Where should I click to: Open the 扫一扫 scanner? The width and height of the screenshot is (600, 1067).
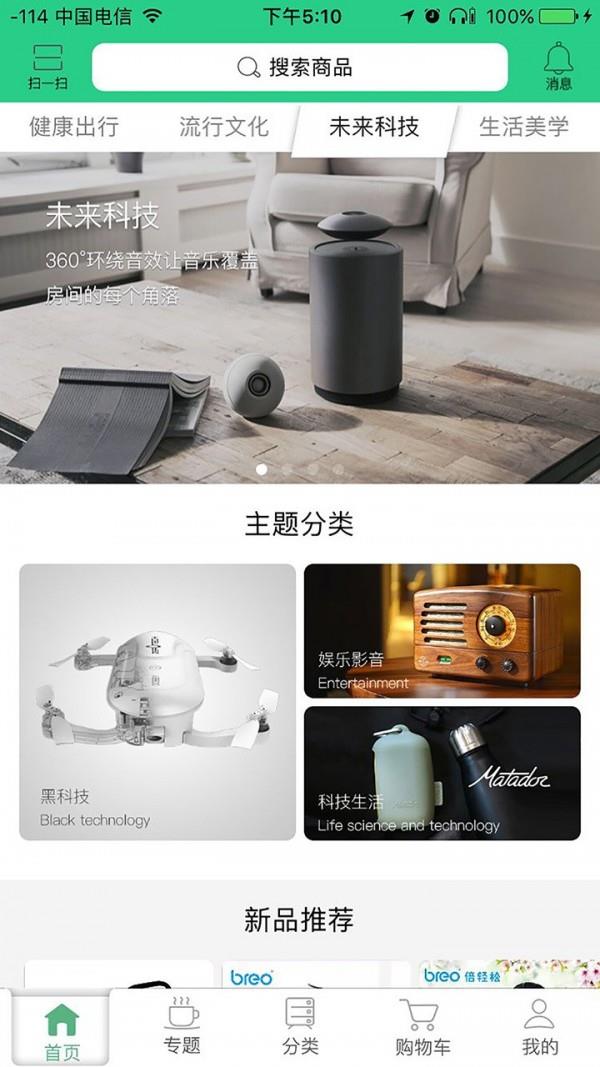click(47, 67)
